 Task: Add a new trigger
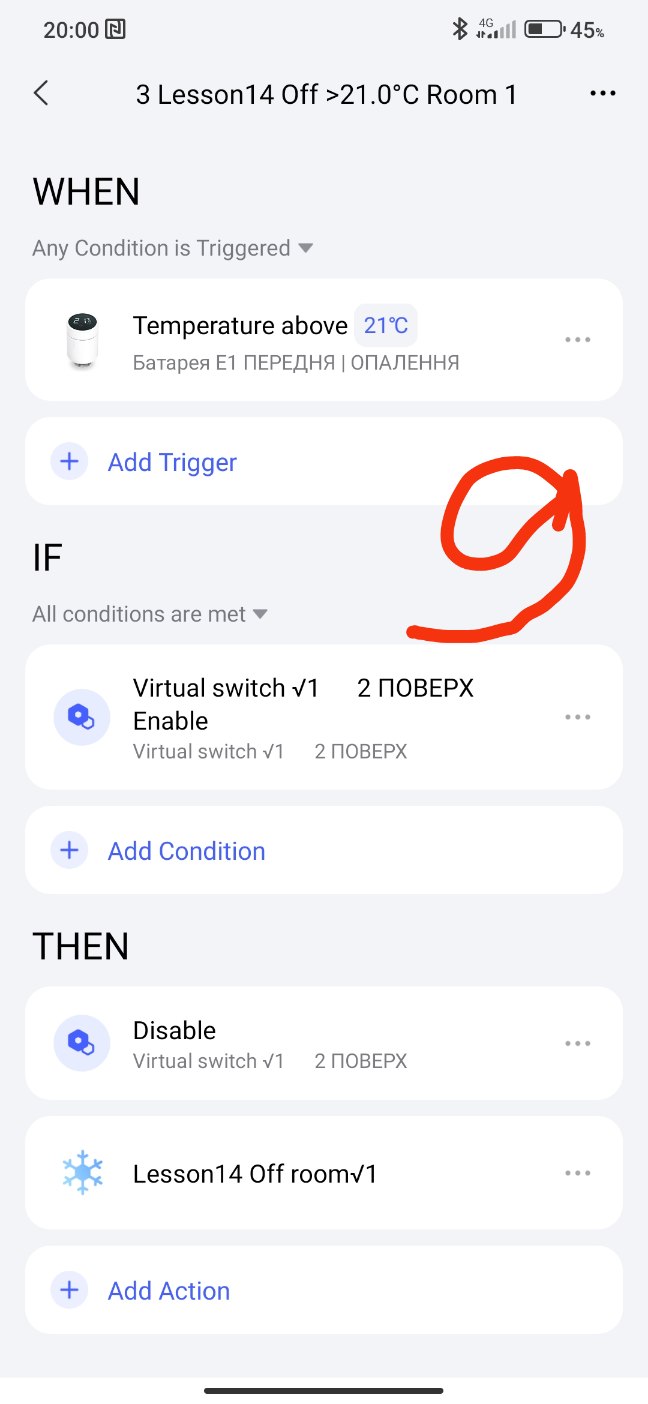[x=172, y=462]
